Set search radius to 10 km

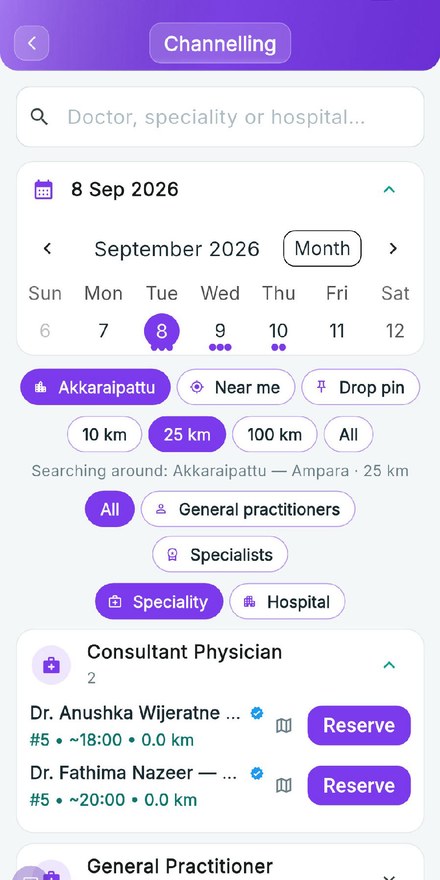pyautogui.click(x=104, y=434)
